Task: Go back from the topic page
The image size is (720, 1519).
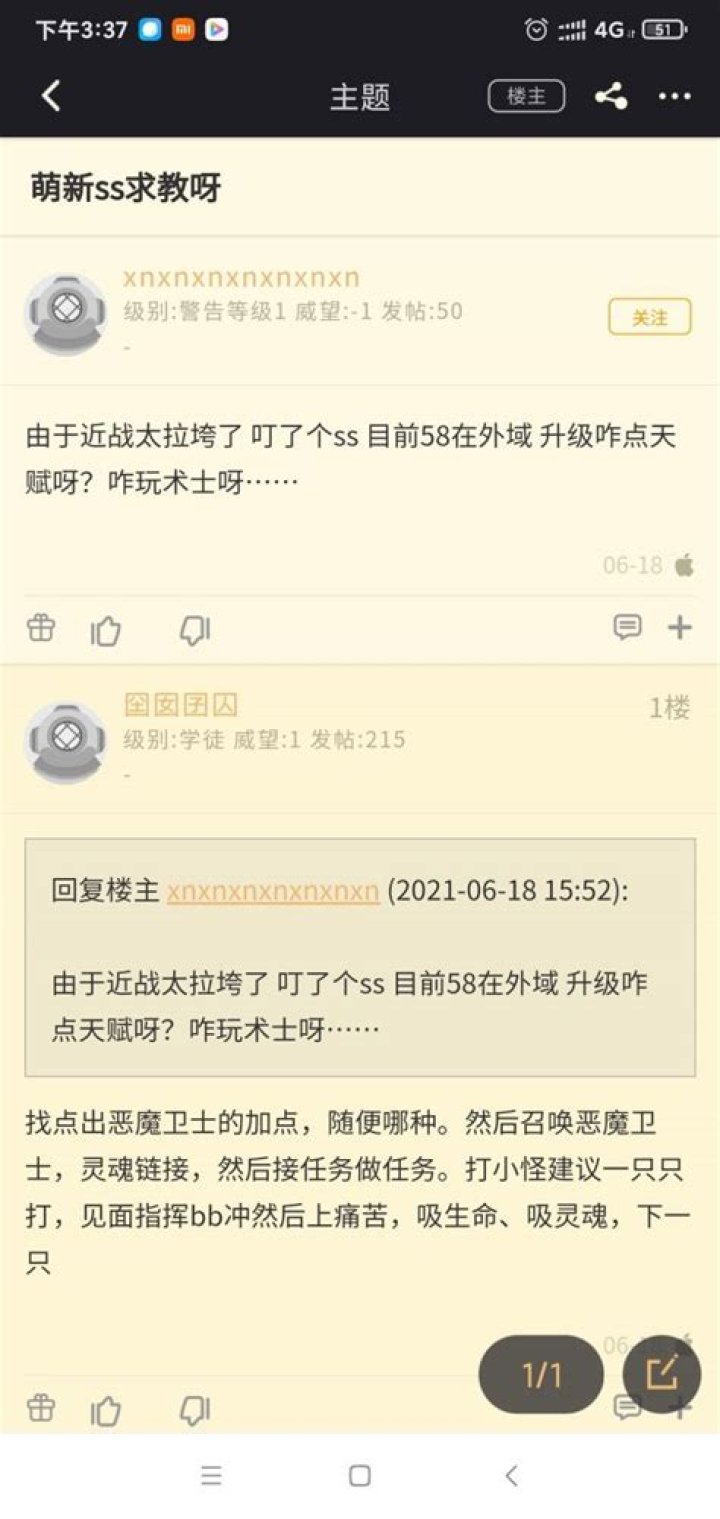Action: [x=52, y=96]
